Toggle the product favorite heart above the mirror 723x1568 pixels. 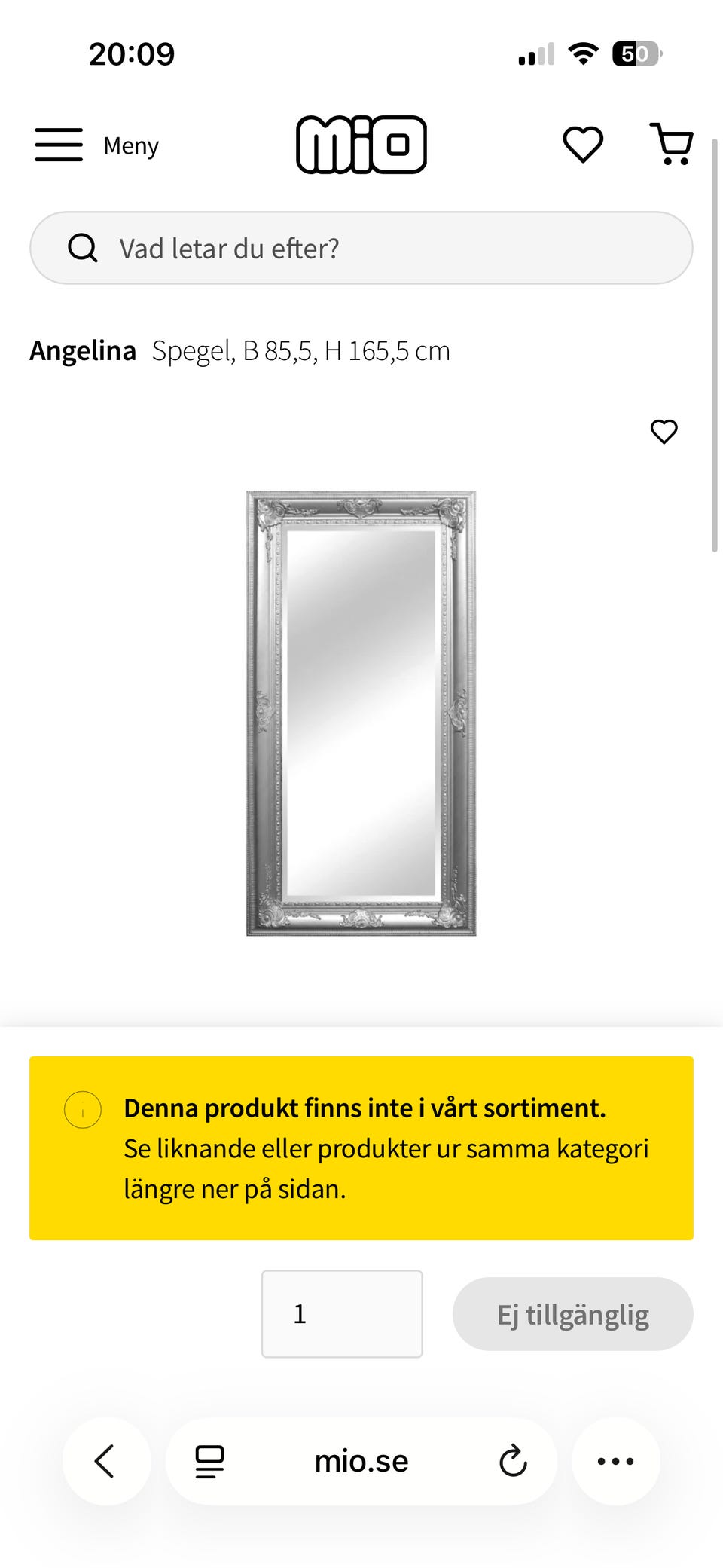(x=664, y=431)
